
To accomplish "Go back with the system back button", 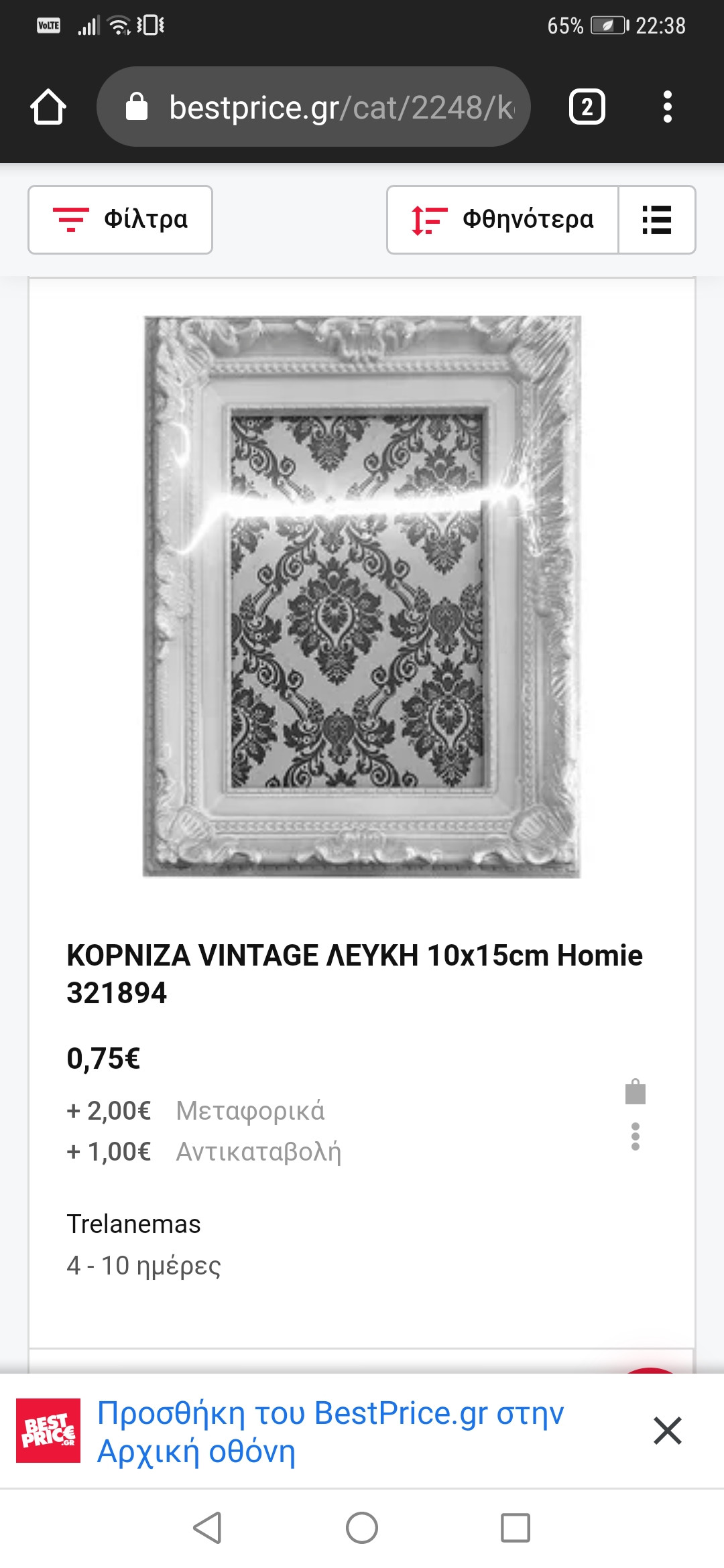I will [207, 1528].
